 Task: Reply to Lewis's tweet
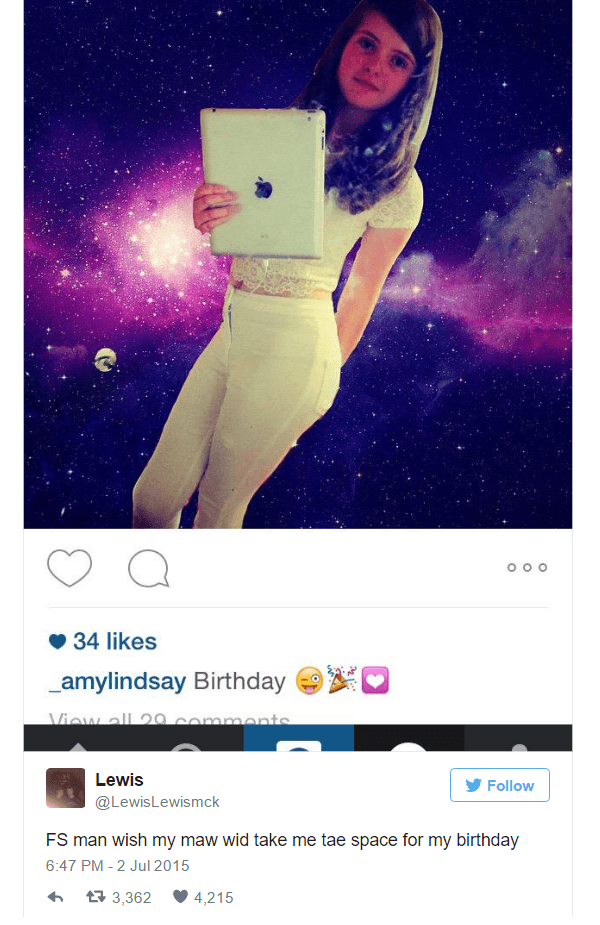click(56, 897)
